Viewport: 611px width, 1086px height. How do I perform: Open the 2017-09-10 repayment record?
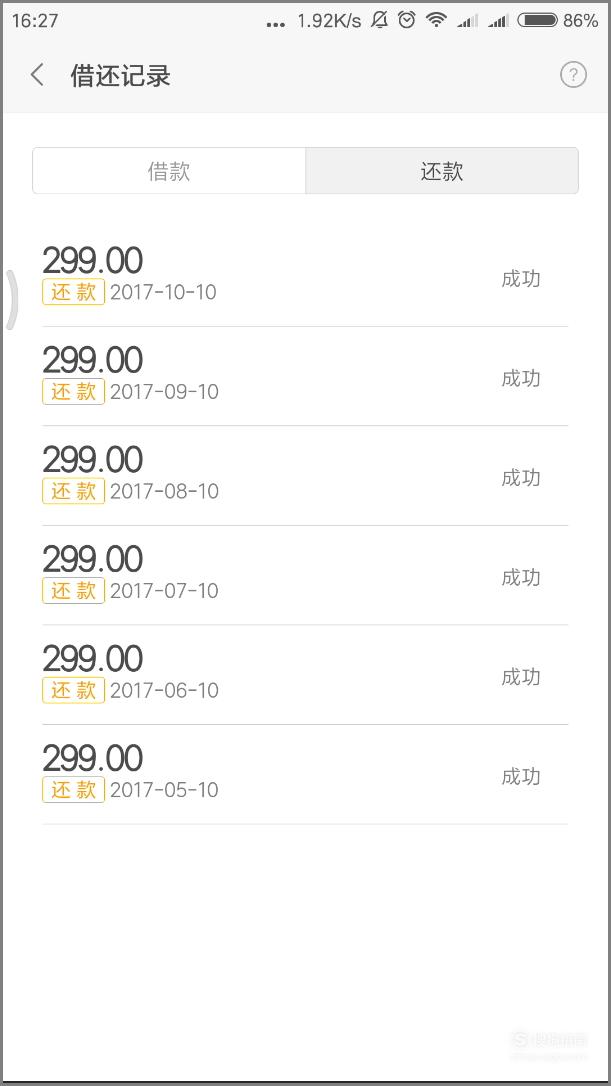click(x=305, y=377)
